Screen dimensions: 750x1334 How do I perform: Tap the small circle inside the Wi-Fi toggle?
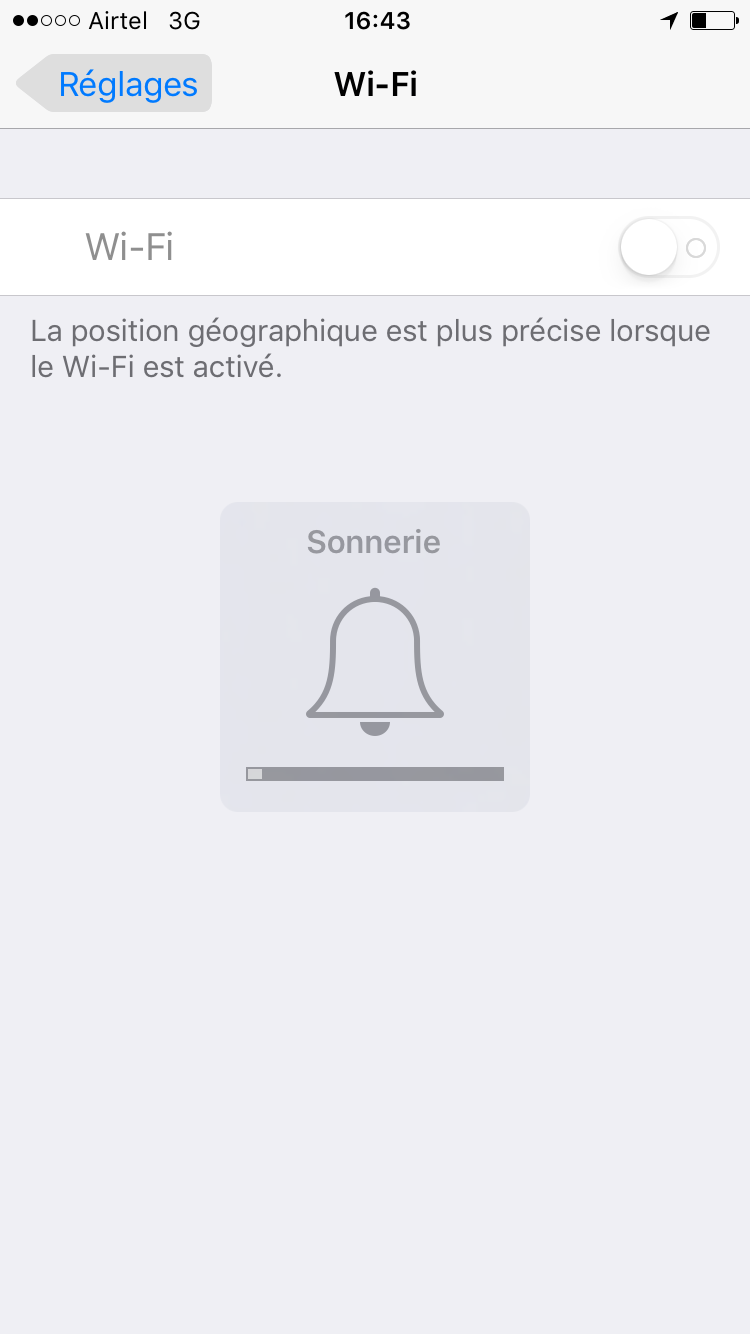[x=694, y=246]
